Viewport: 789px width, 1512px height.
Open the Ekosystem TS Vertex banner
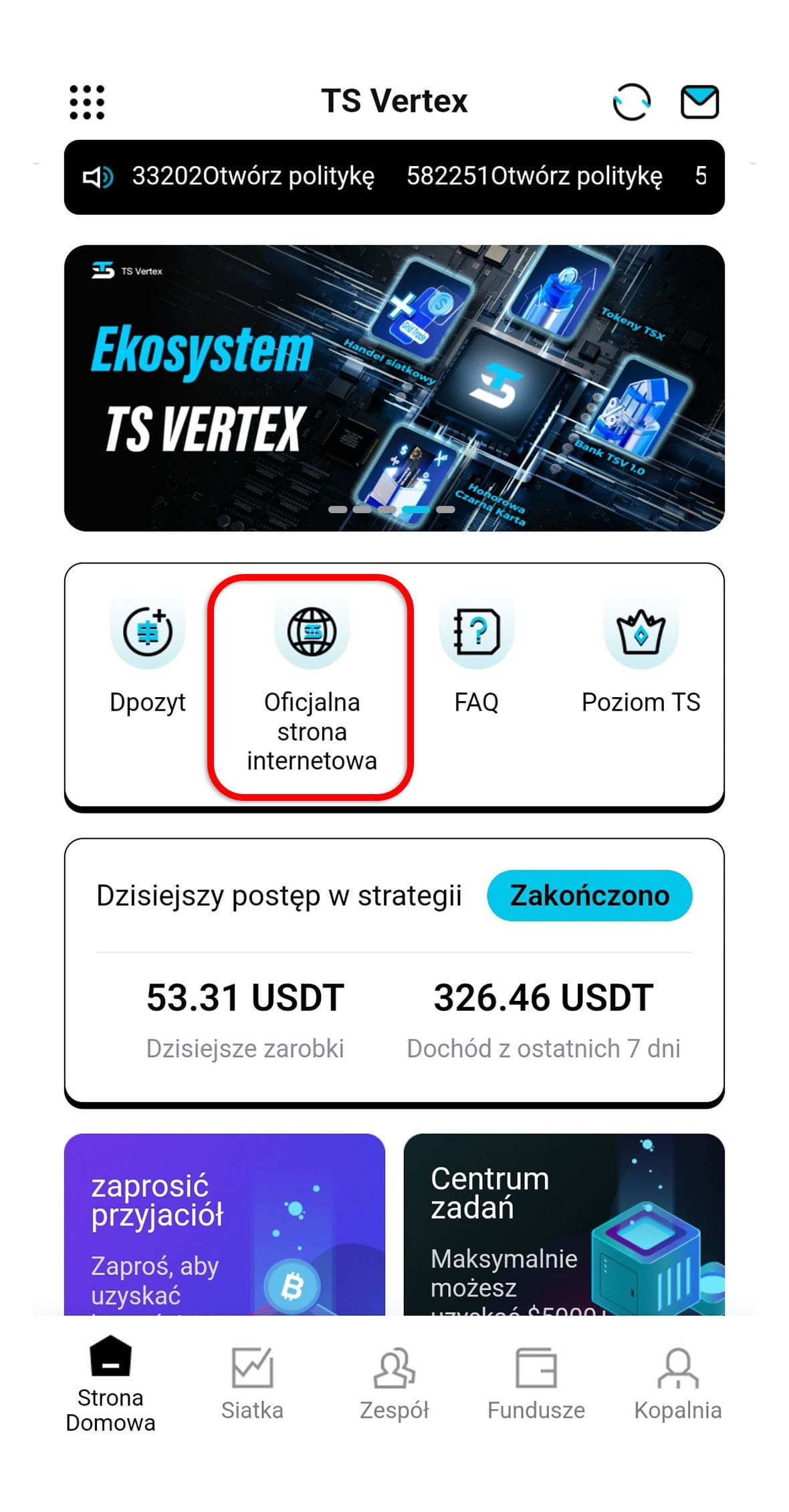[394, 388]
